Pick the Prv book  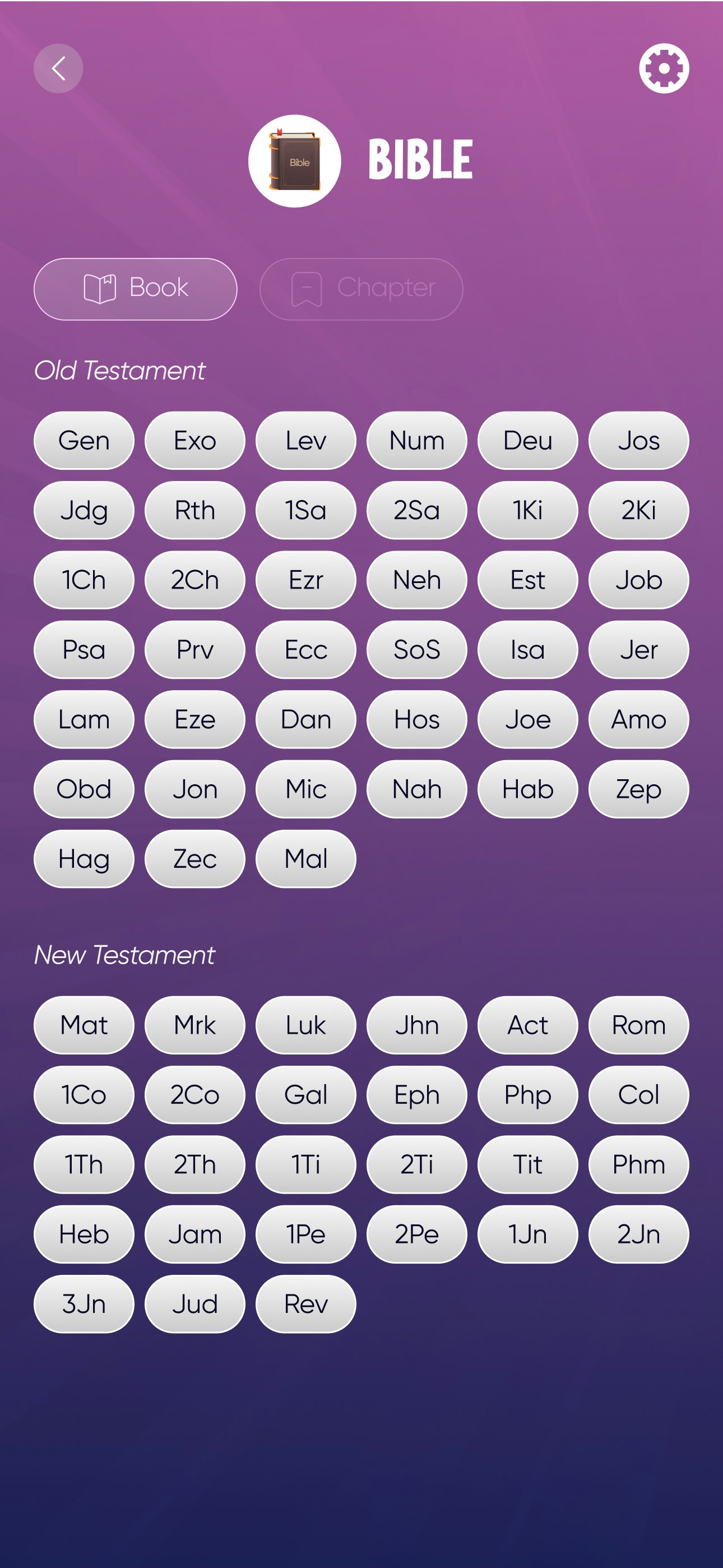pyautogui.click(x=194, y=650)
